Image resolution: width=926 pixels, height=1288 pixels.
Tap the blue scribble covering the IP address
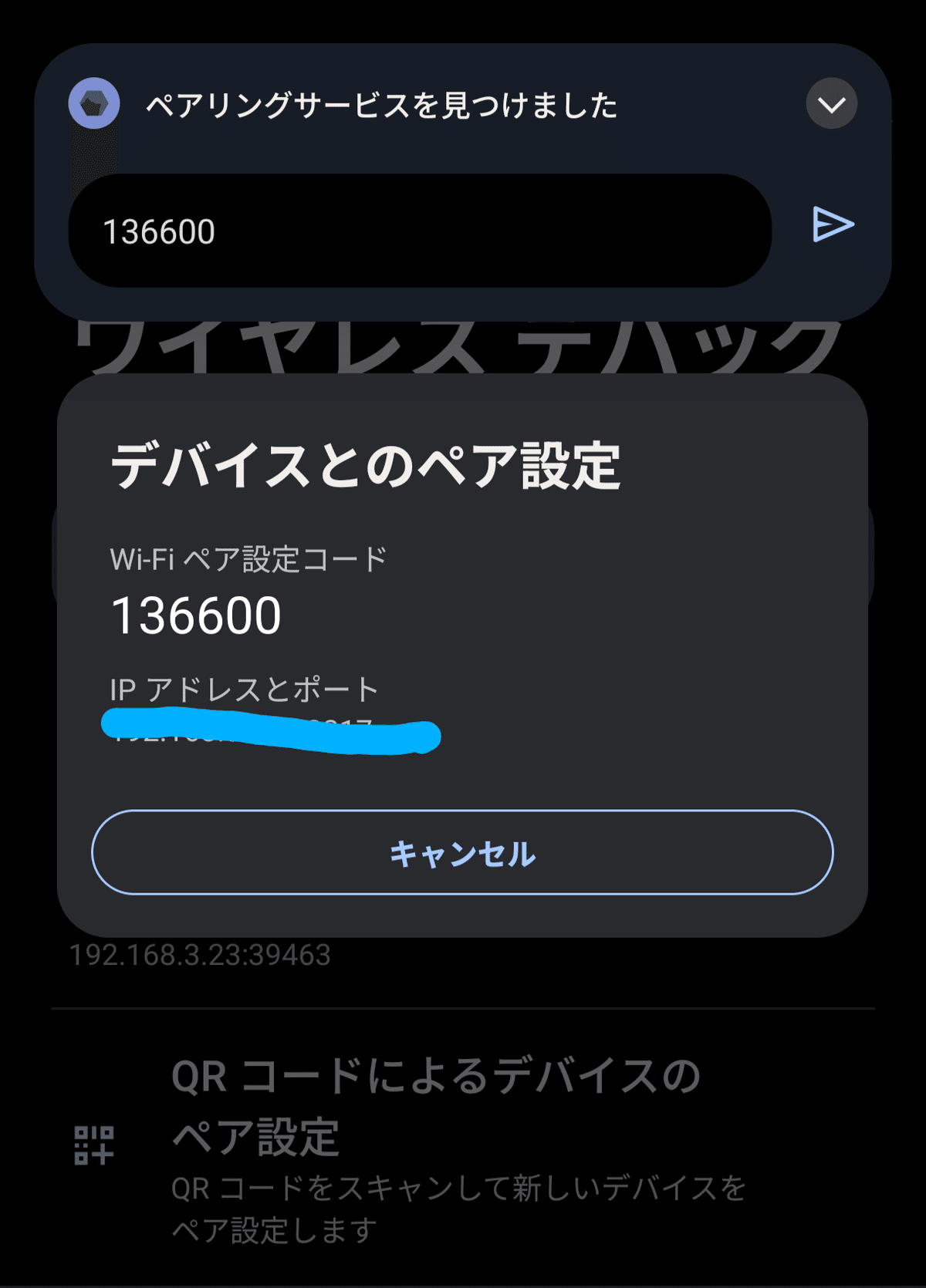pyautogui.click(x=270, y=729)
